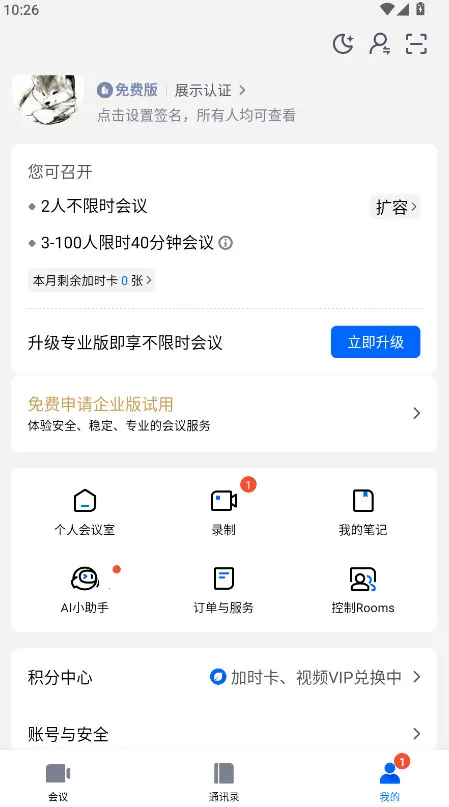Tap 点击设置签名 to set a signature
This screenshot has width=449, height=807.
(x=196, y=115)
